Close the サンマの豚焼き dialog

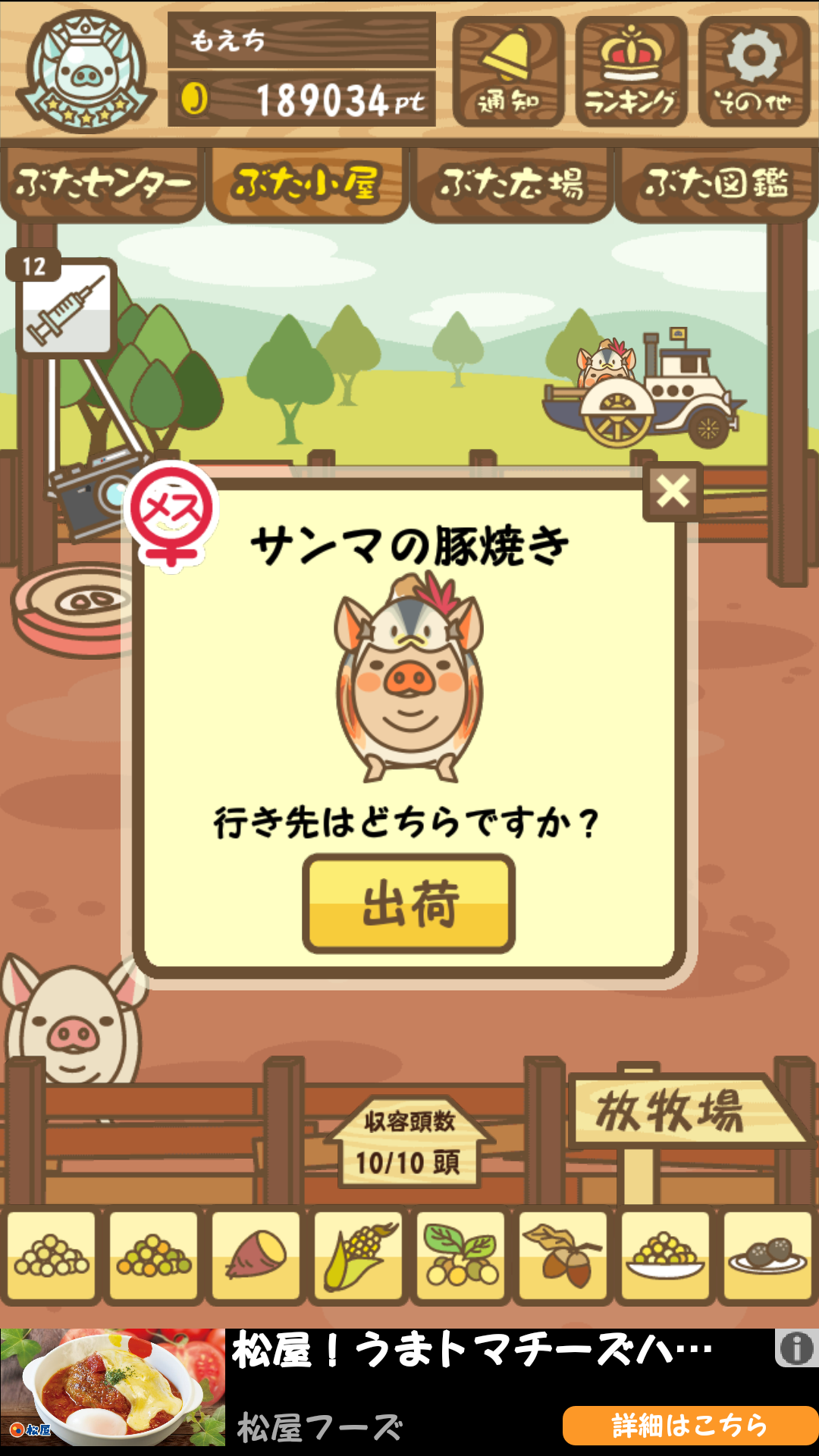tap(672, 491)
